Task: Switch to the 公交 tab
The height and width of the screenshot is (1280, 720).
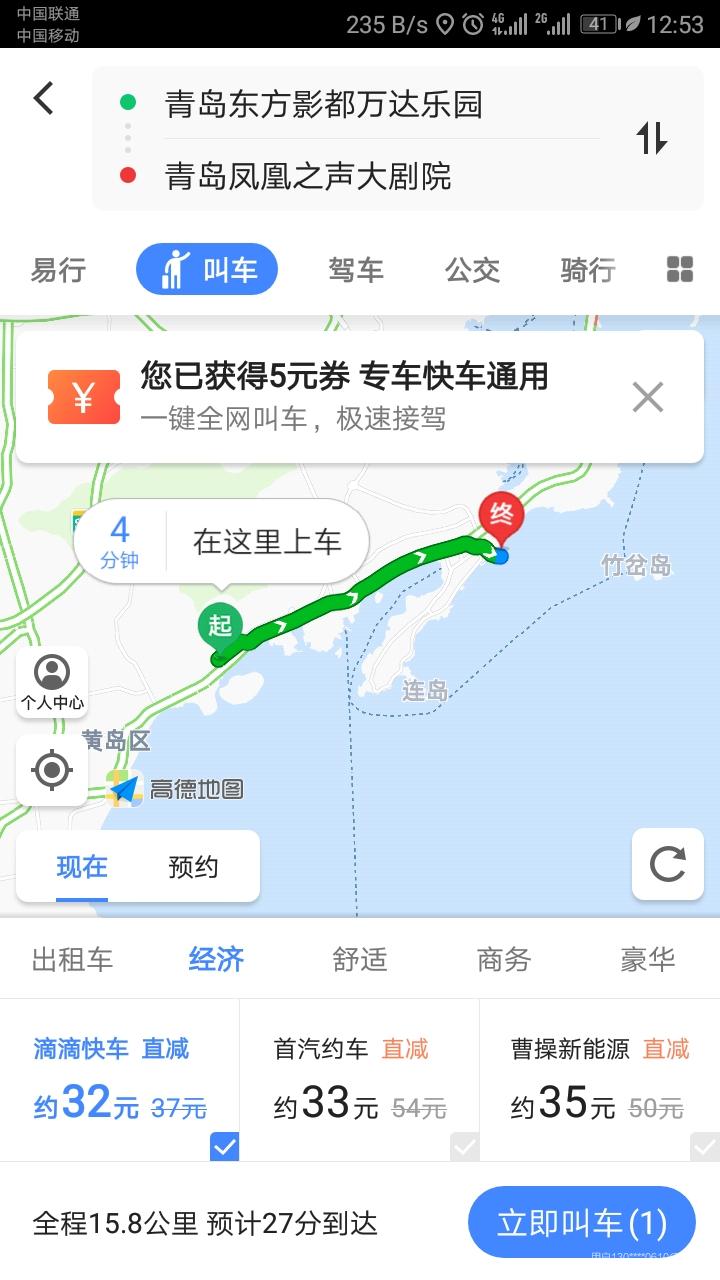Action: pyautogui.click(x=472, y=269)
